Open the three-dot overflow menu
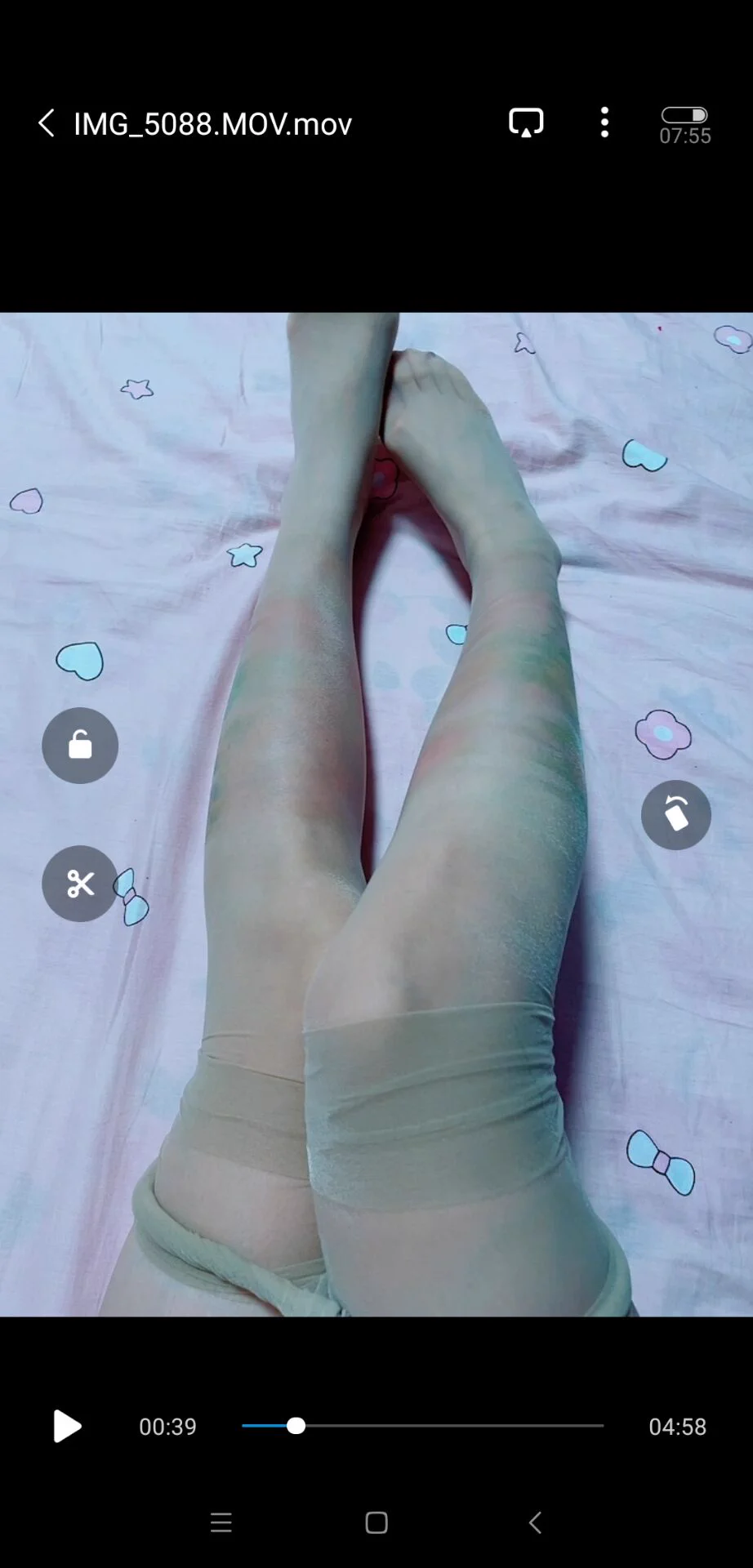Image resolution: width=753 pixels, height=1568 pixels. [x=604, y=122]
